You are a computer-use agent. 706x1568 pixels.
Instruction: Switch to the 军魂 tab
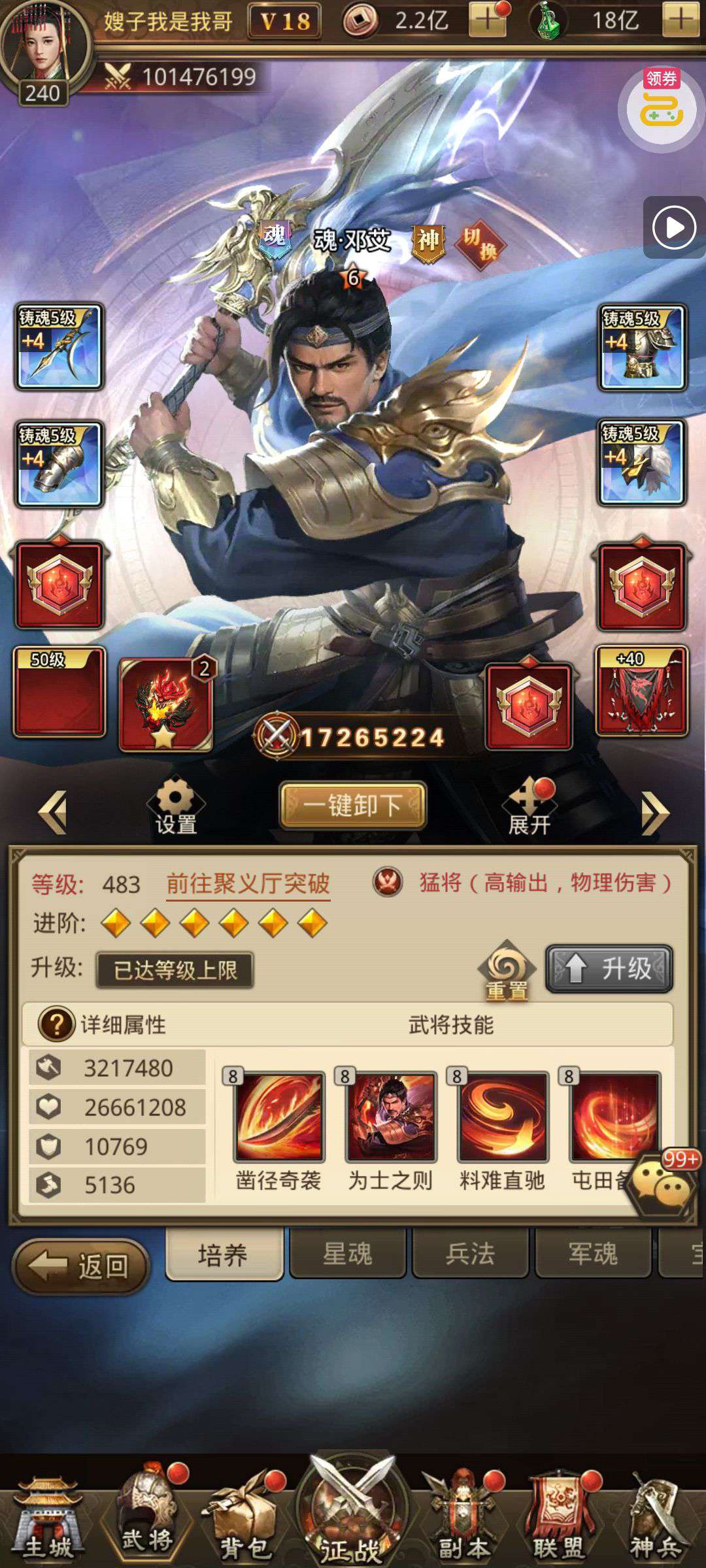pyautogui.click(x=593, y=1253)
